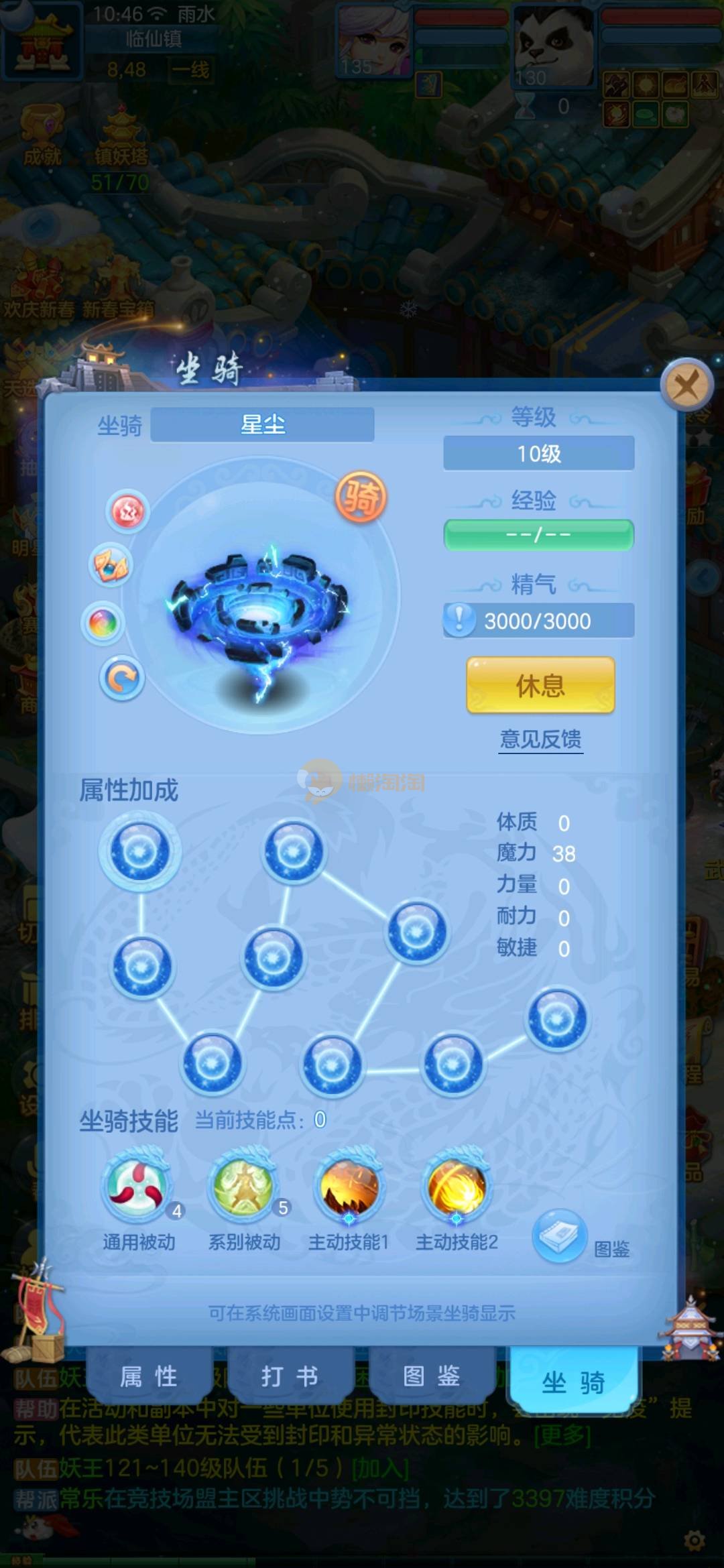Tap the 加入 link for 妖王121~140级队伍

pyautogui.click(x=379, y=1468)
